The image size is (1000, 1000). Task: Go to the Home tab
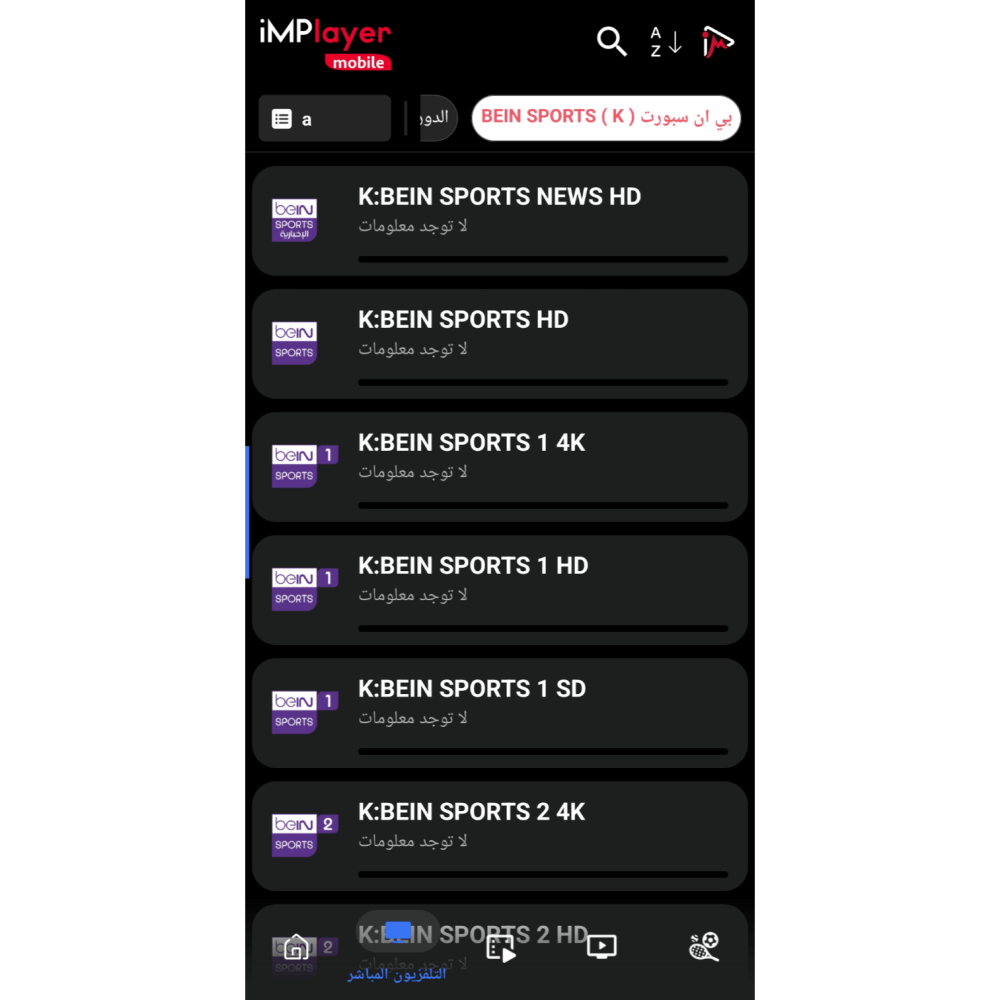pos(296,946)
